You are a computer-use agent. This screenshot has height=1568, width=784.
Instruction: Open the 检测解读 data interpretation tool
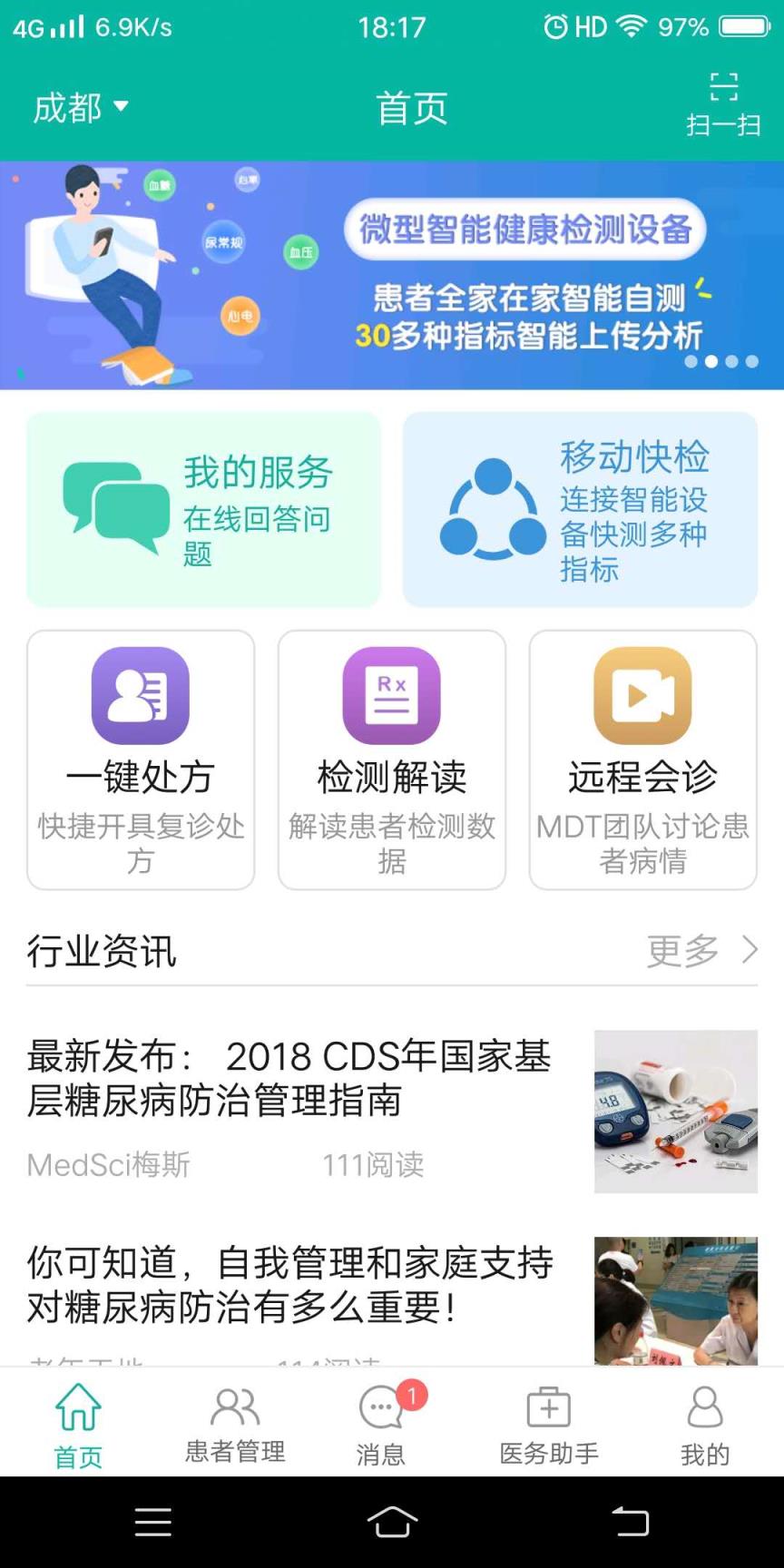(391, 760)
